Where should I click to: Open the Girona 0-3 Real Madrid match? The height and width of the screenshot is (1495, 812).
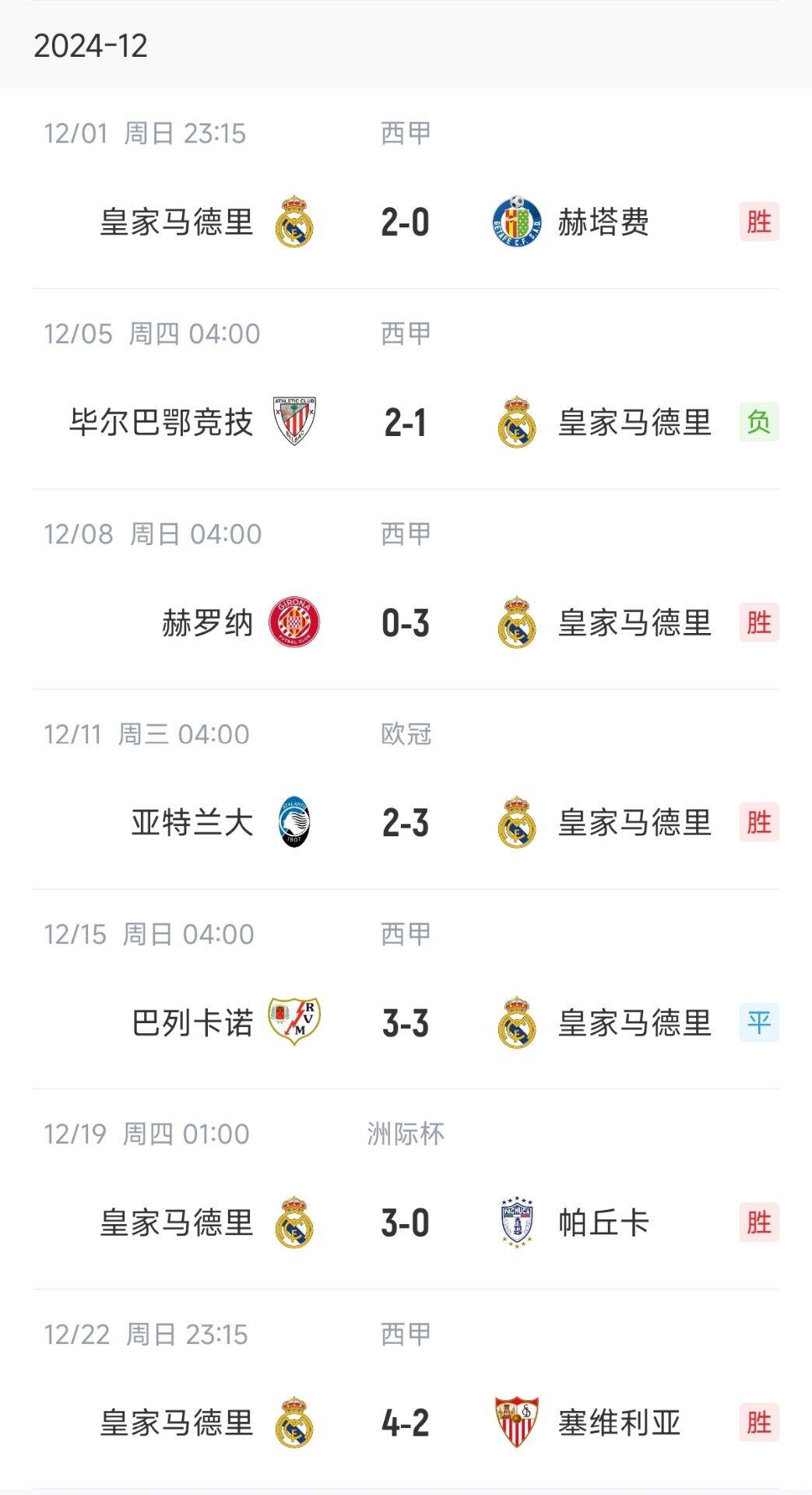tap(405, 623)
